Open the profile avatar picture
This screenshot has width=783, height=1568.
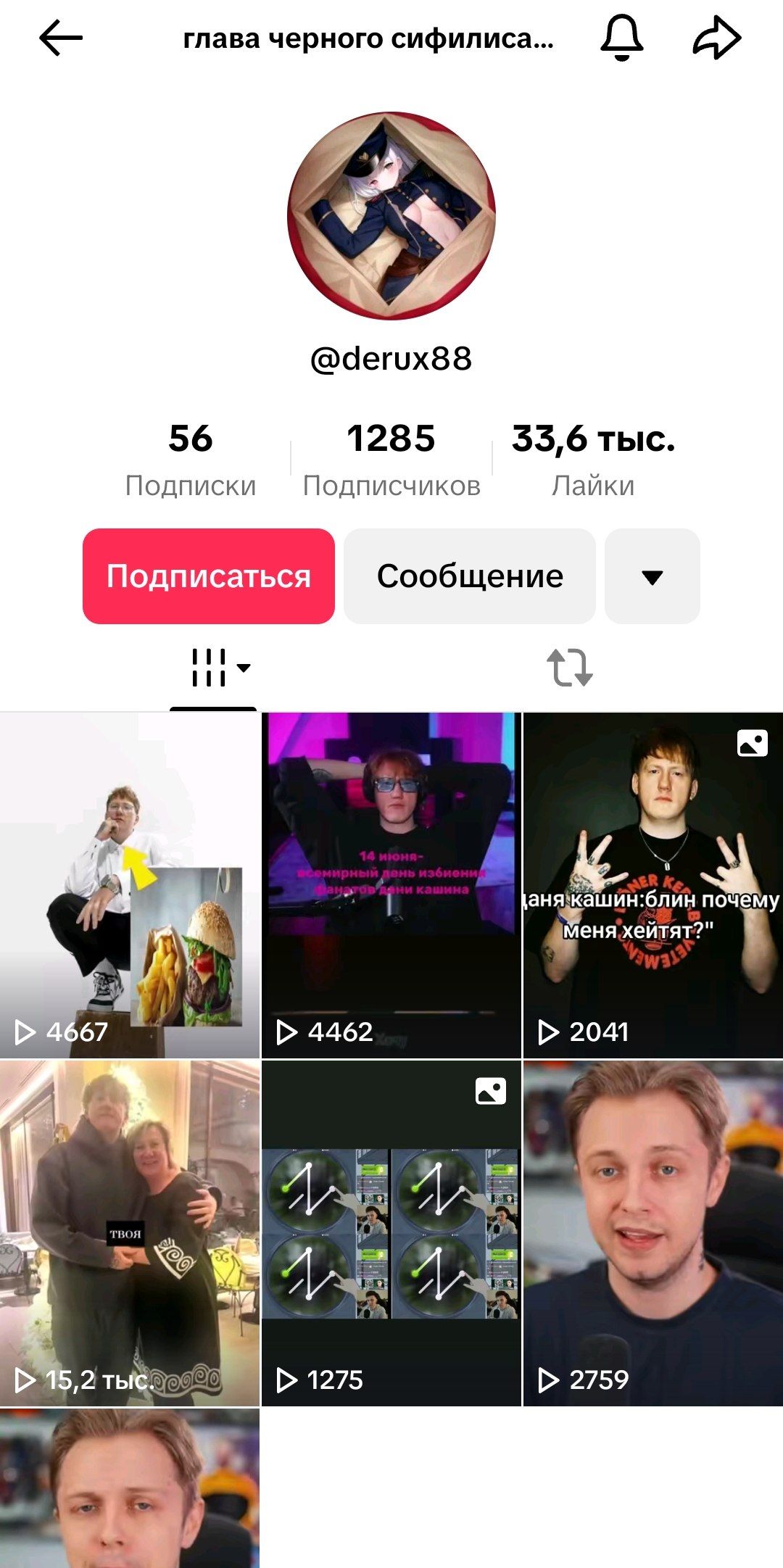pos(391,215)
